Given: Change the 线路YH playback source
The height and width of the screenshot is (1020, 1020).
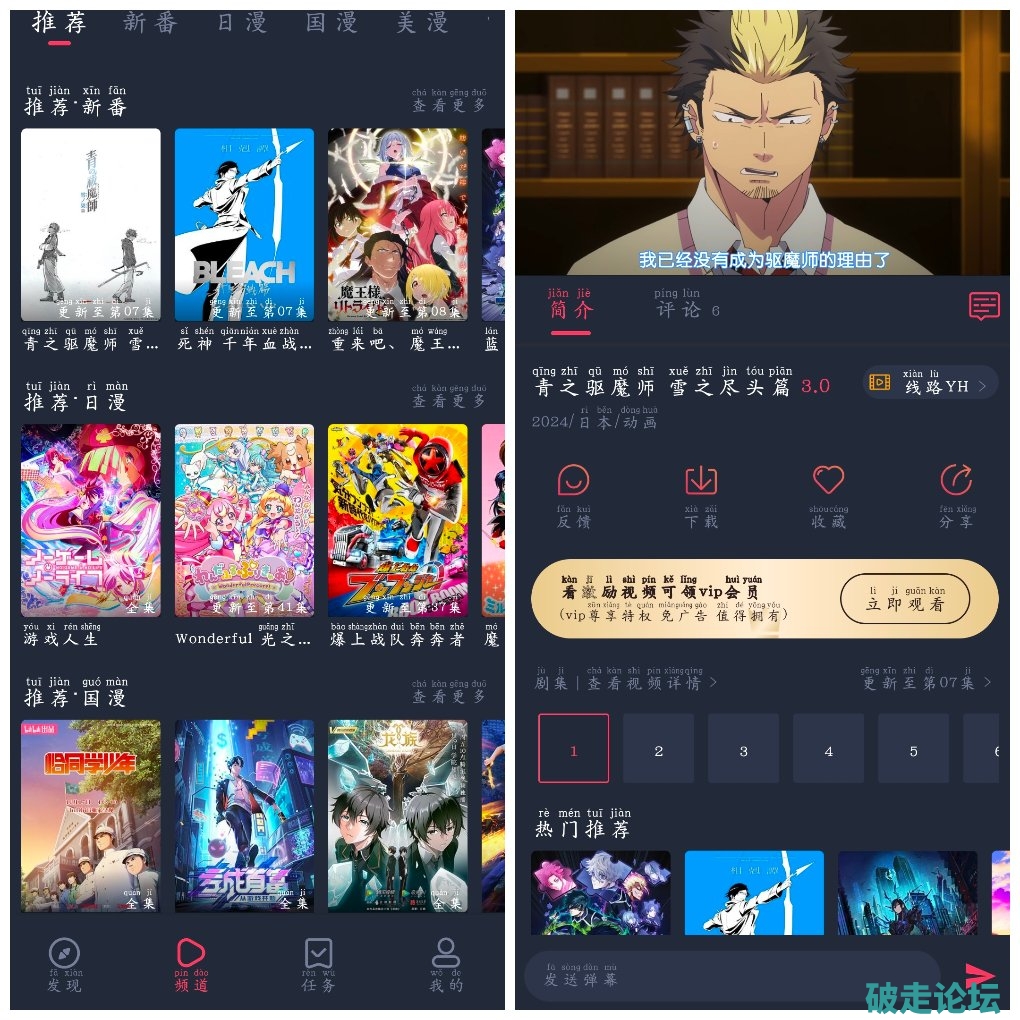Looking at the screenshot, I should tap(930, 384).
